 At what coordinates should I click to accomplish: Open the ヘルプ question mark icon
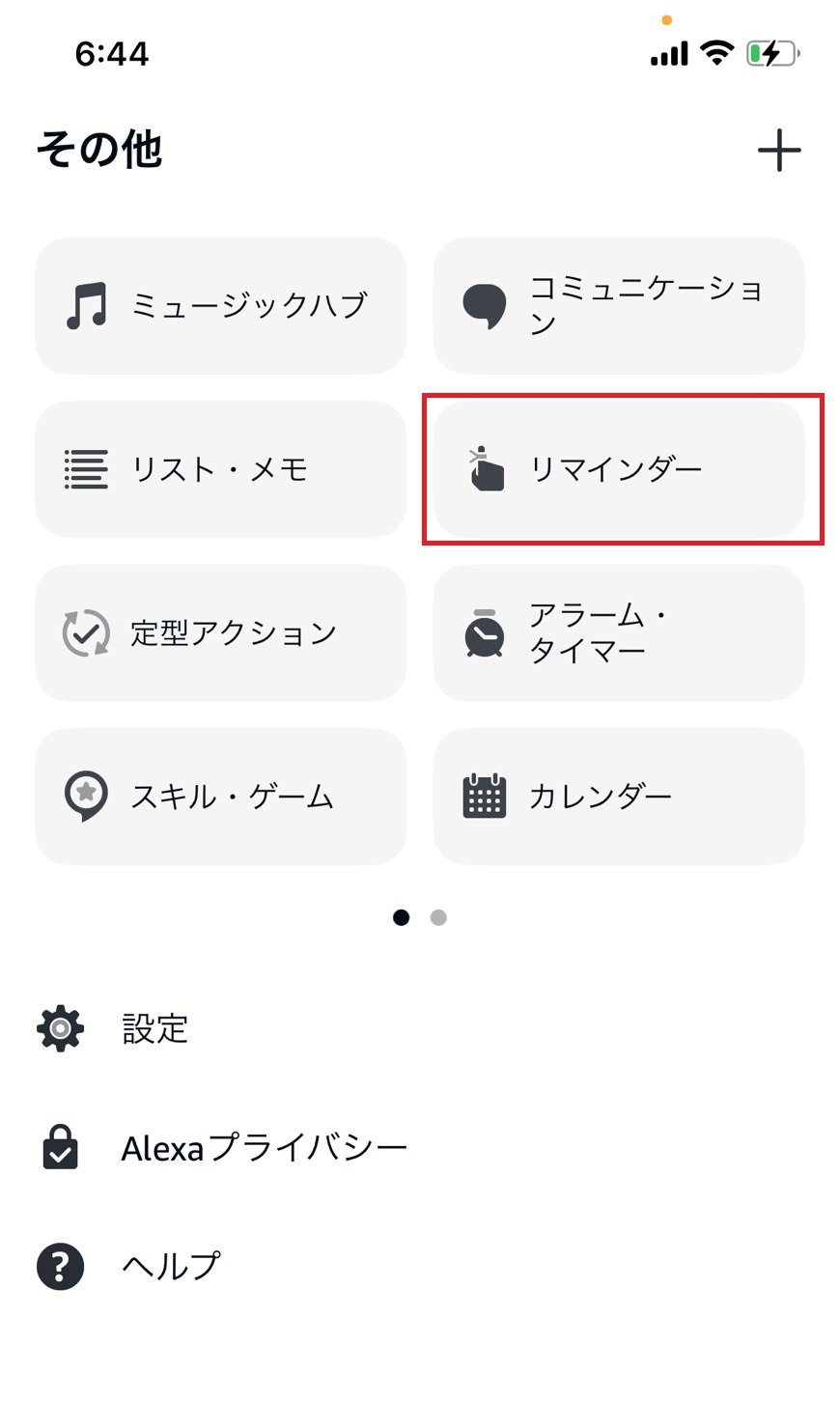click(x=60, y=1265)
